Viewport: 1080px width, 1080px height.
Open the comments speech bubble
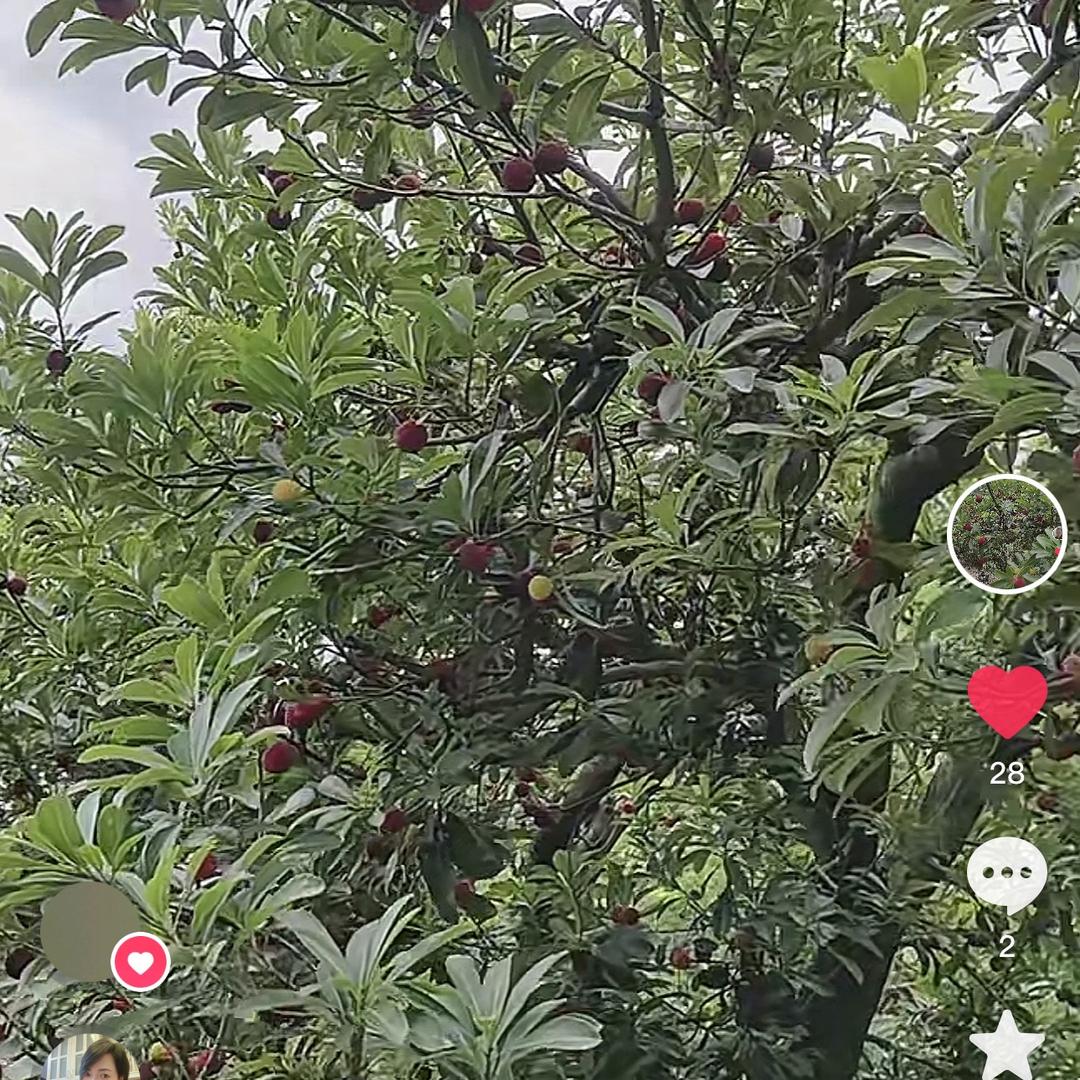click(1007, 875)
